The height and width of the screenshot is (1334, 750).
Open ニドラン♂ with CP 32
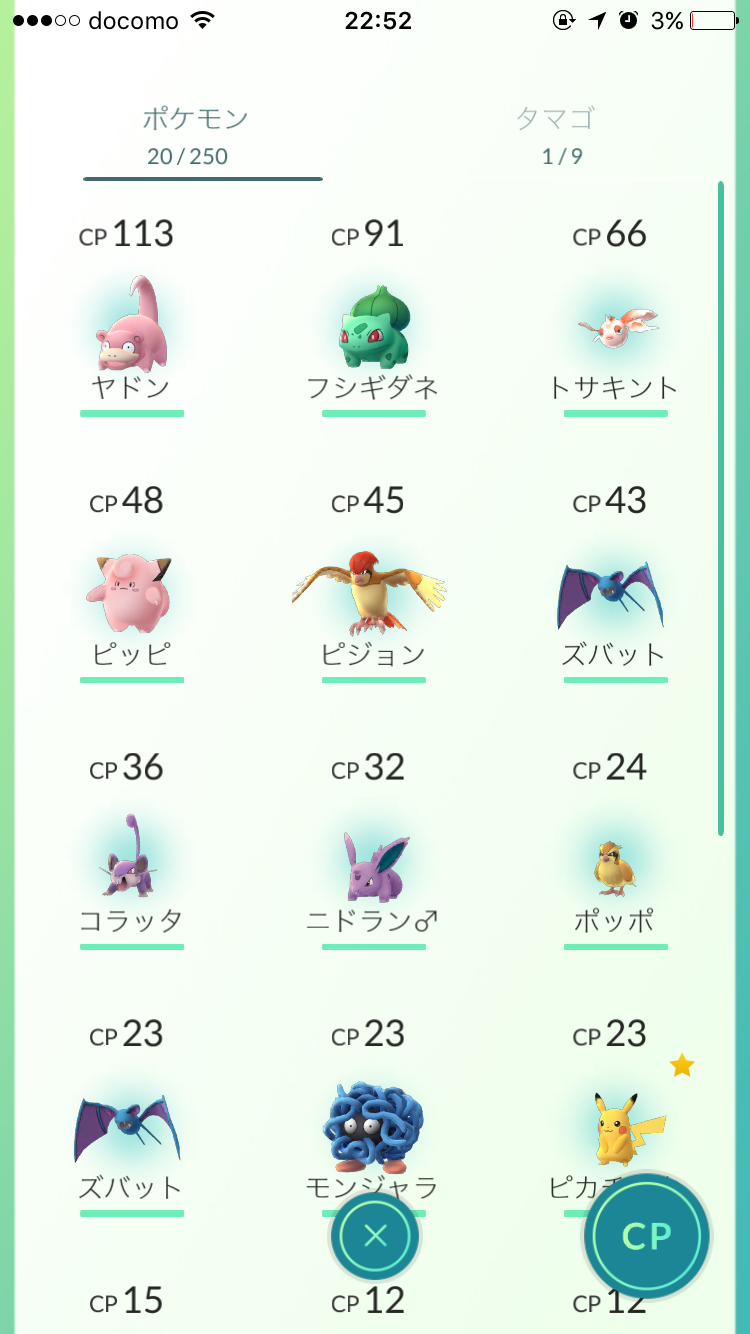pyautogui.click(x=373, y=862)
